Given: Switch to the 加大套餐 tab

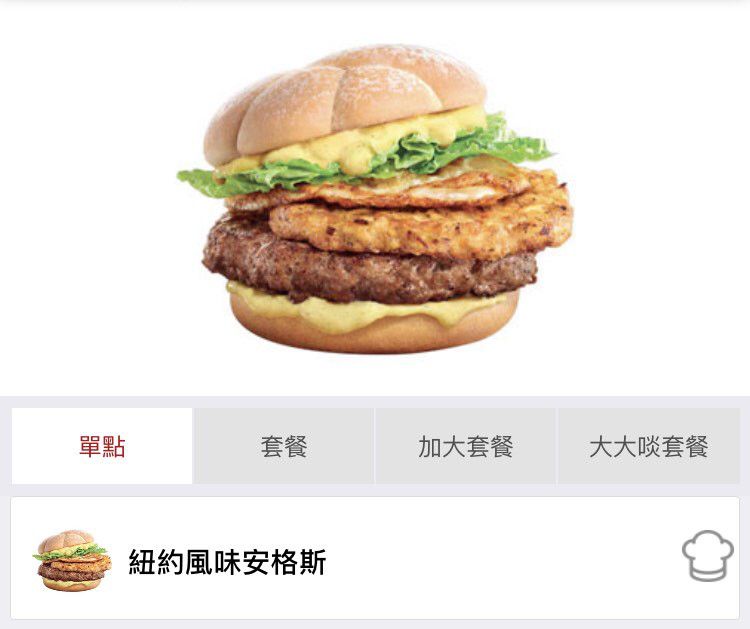Looking at the screenshot, I should point(466,446).
